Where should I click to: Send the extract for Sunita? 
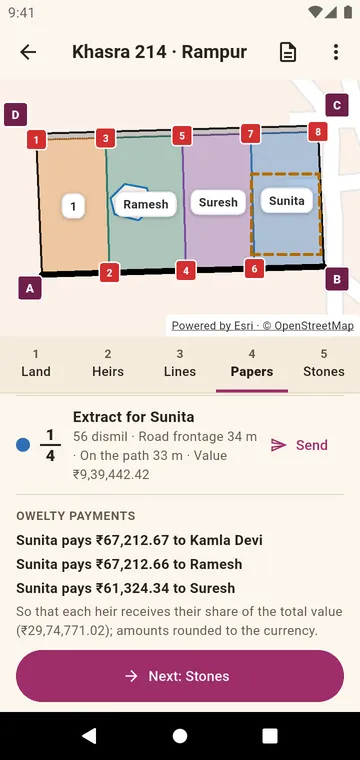click(299, 445)
